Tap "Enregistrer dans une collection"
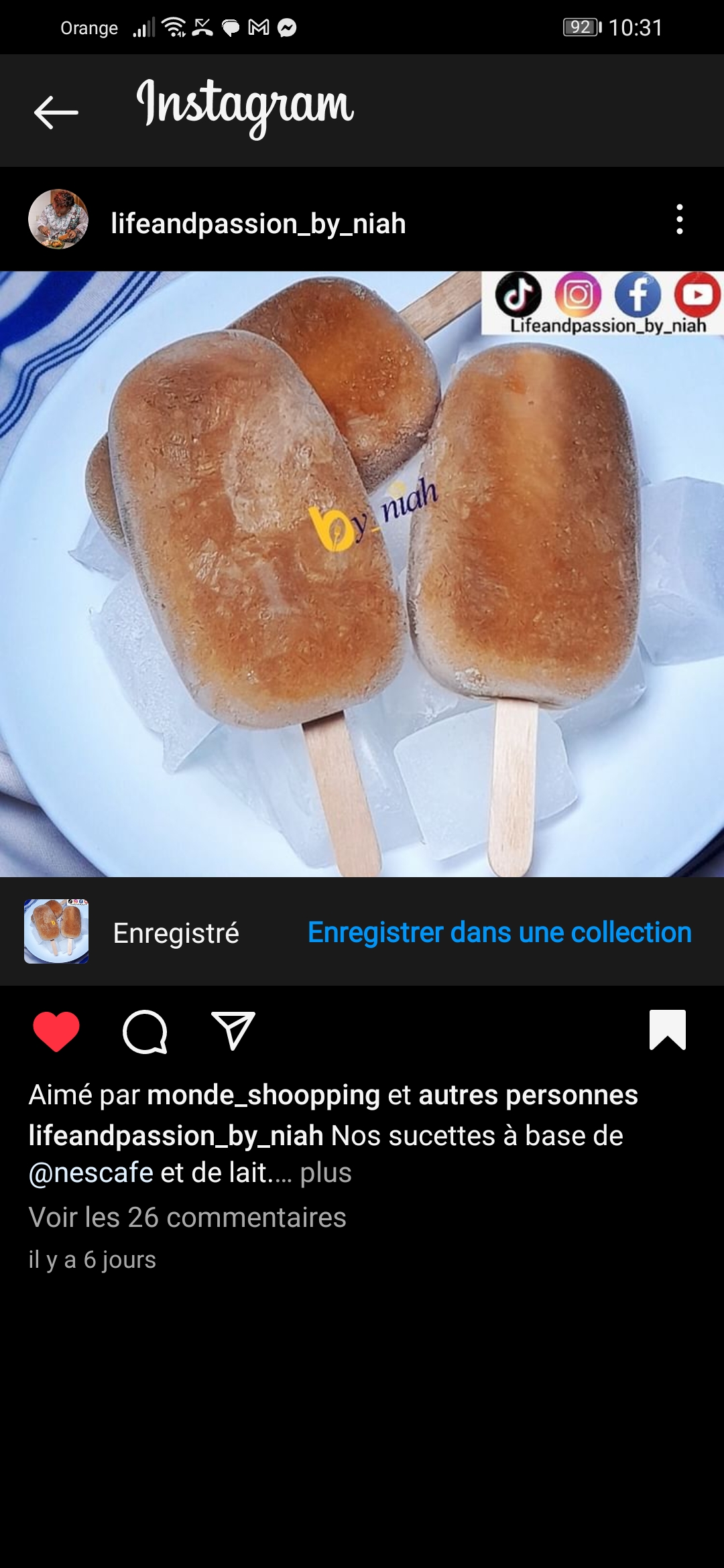The image size is (724, 1568). (499, 932)
